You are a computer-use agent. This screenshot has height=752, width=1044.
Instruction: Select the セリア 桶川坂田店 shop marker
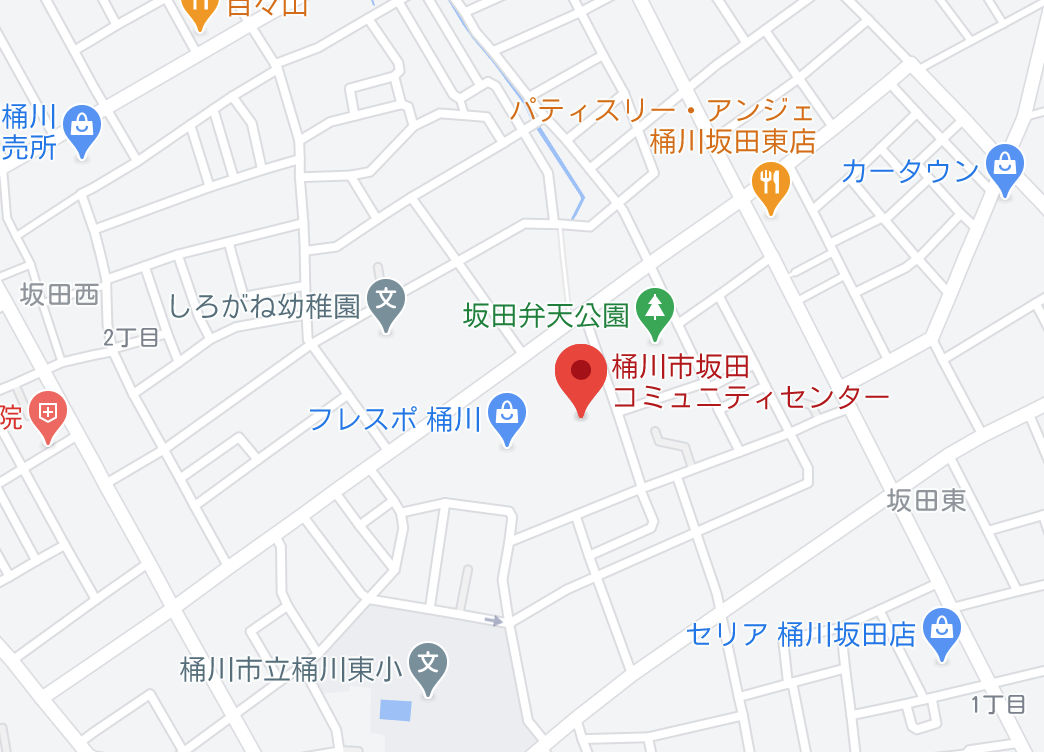tap(941, 630)
